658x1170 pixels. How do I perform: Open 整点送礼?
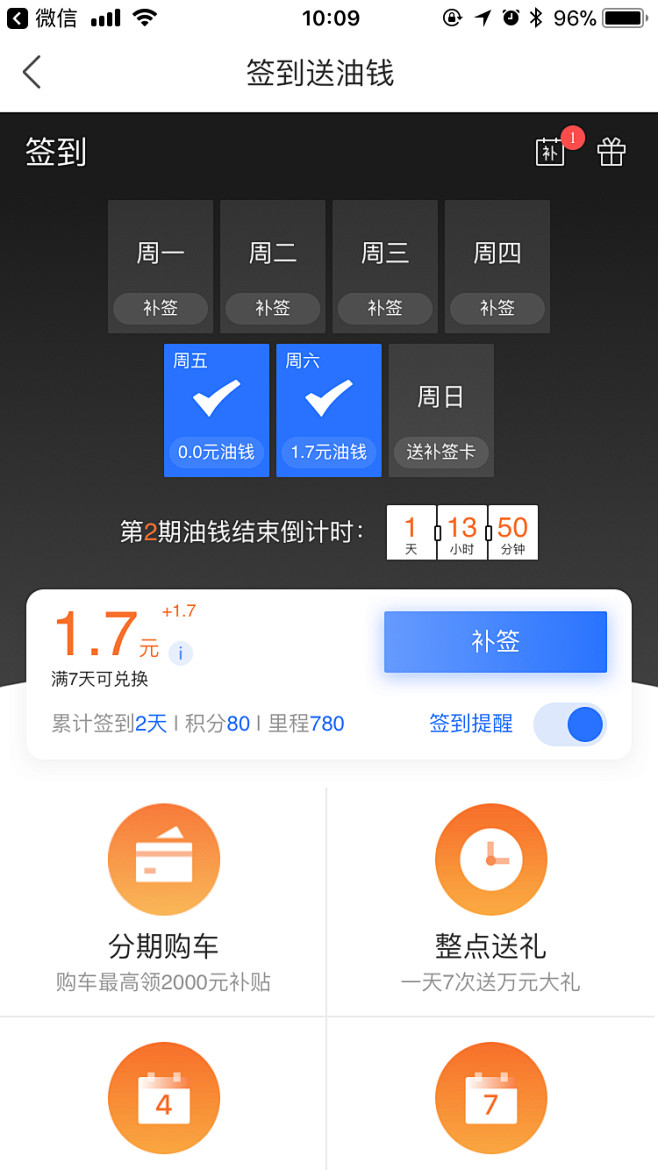491,901
